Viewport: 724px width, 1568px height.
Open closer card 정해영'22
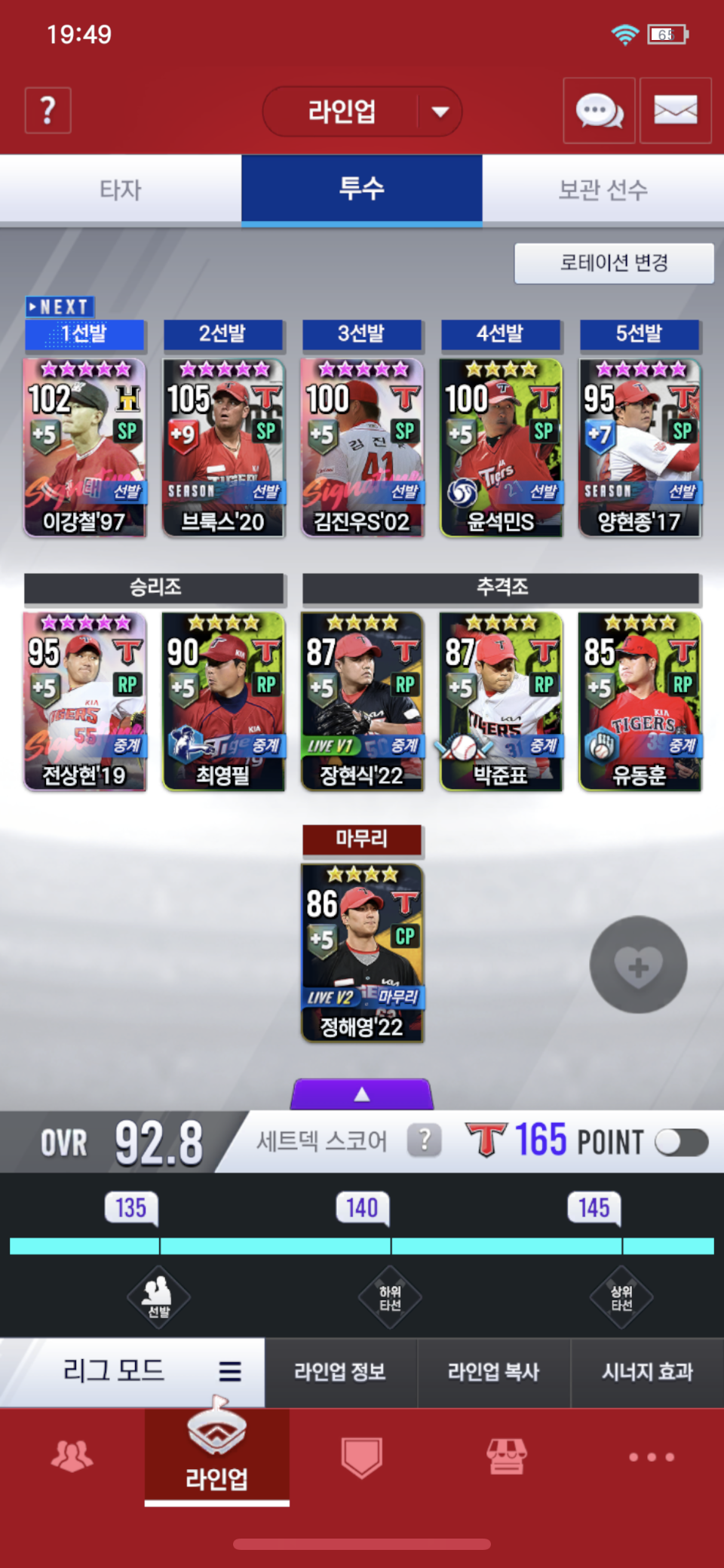pos(362,953)
